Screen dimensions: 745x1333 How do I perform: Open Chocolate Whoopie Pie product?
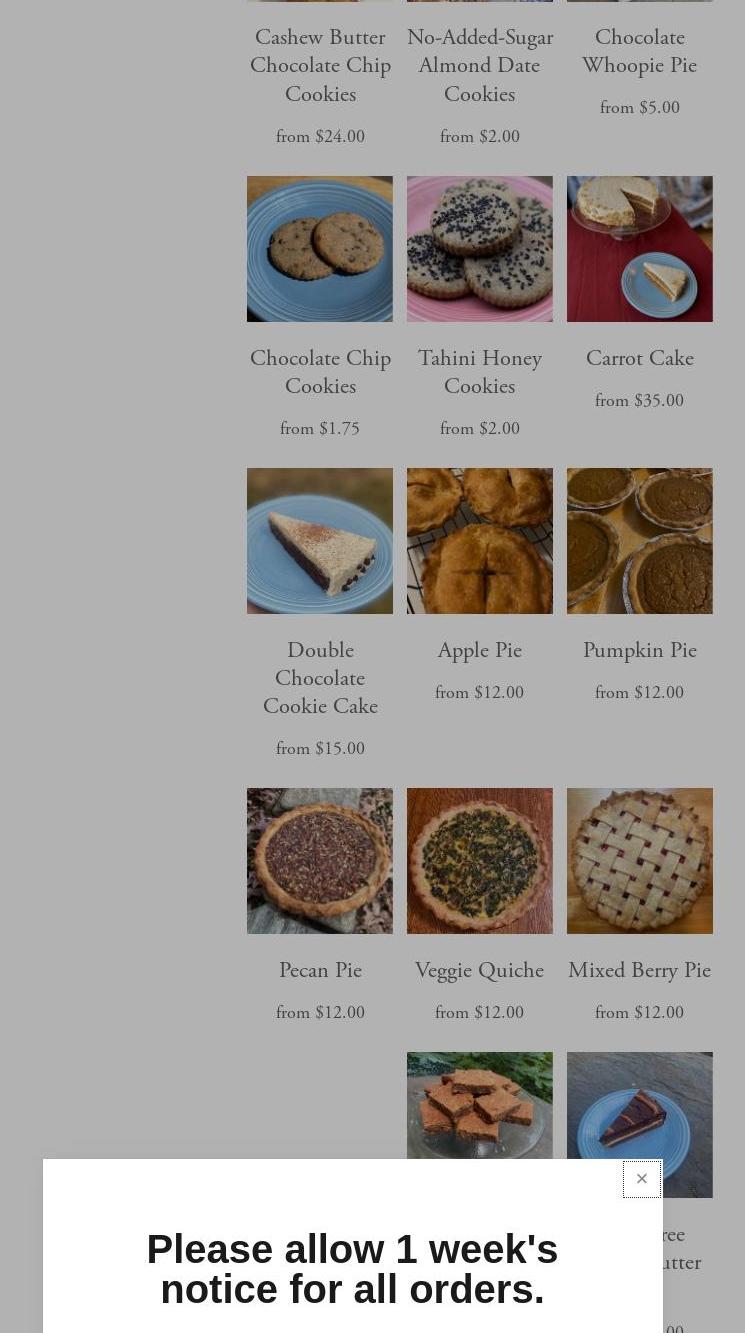click(639, 52)
